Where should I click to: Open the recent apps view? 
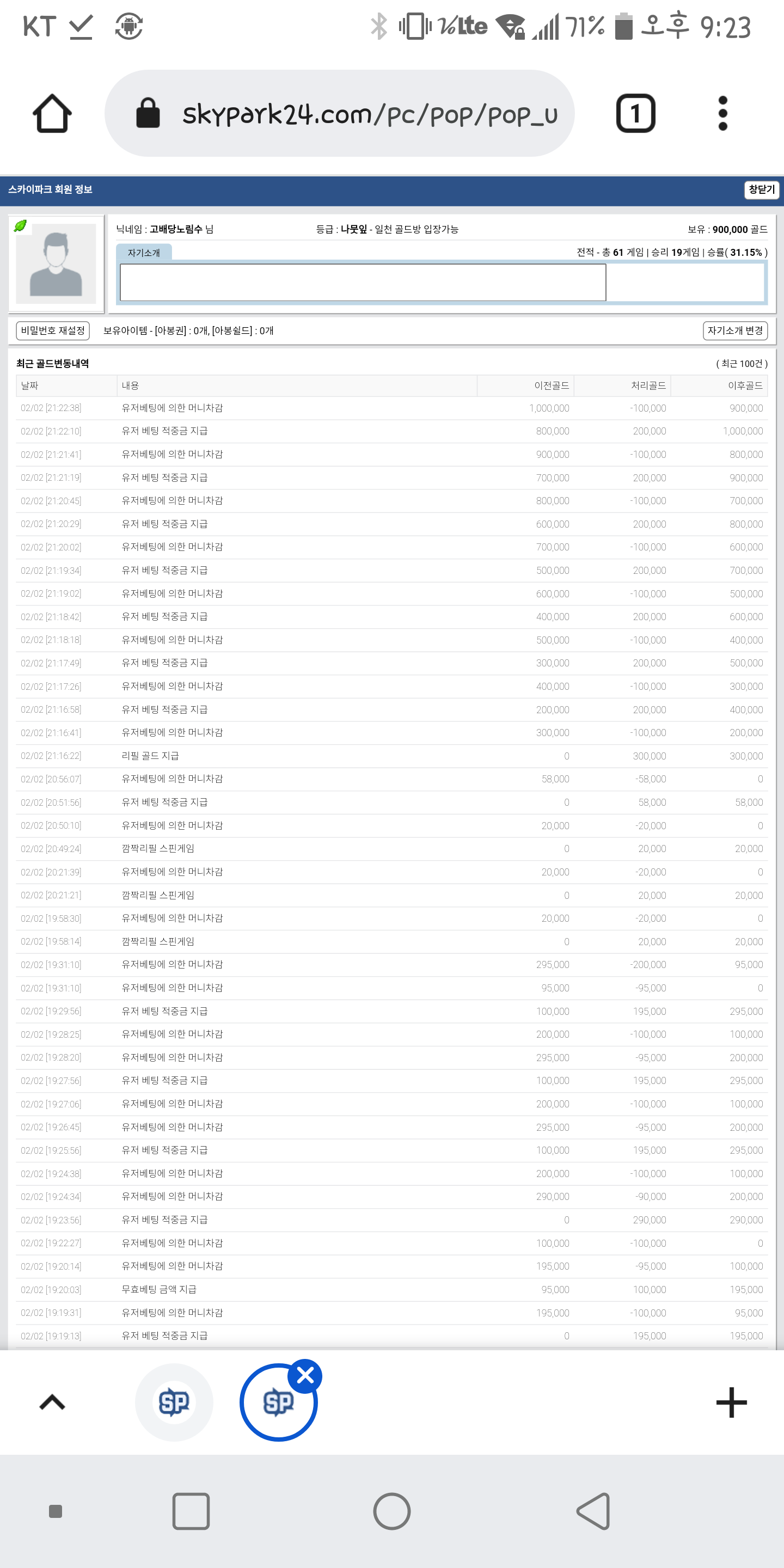click(191, 1511)
